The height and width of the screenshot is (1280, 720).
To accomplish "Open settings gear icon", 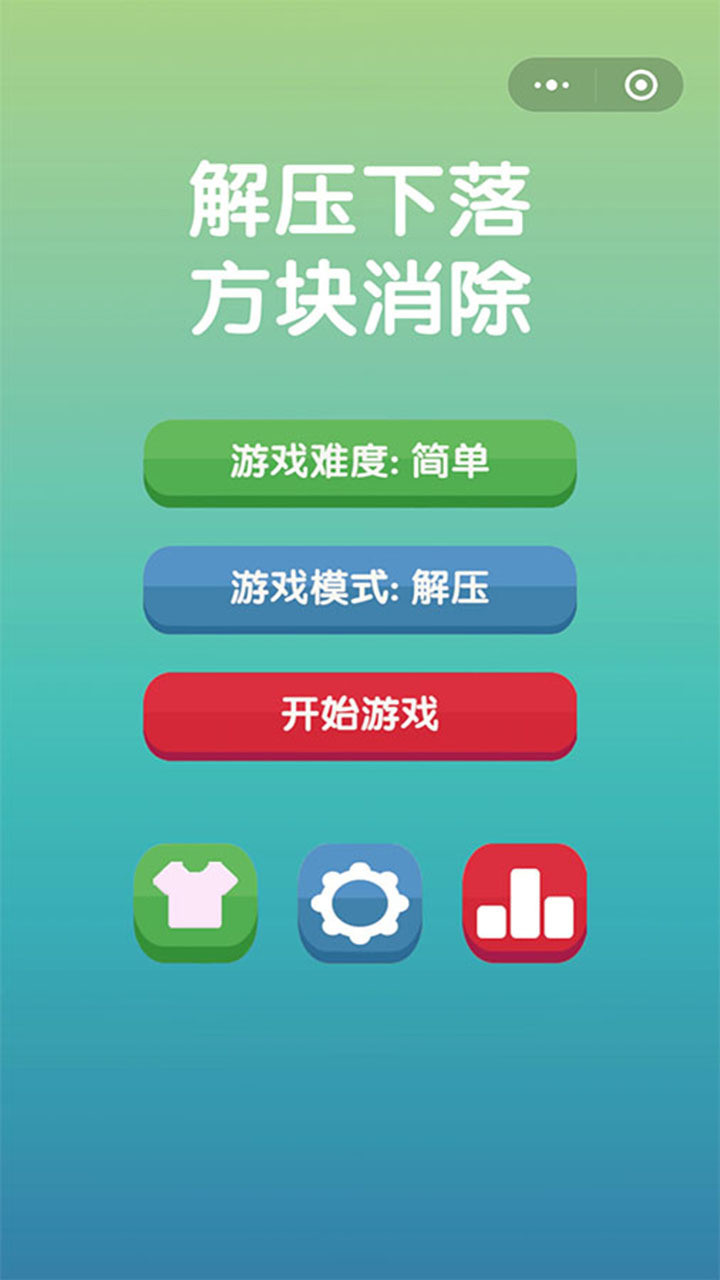I will (360, 902).
